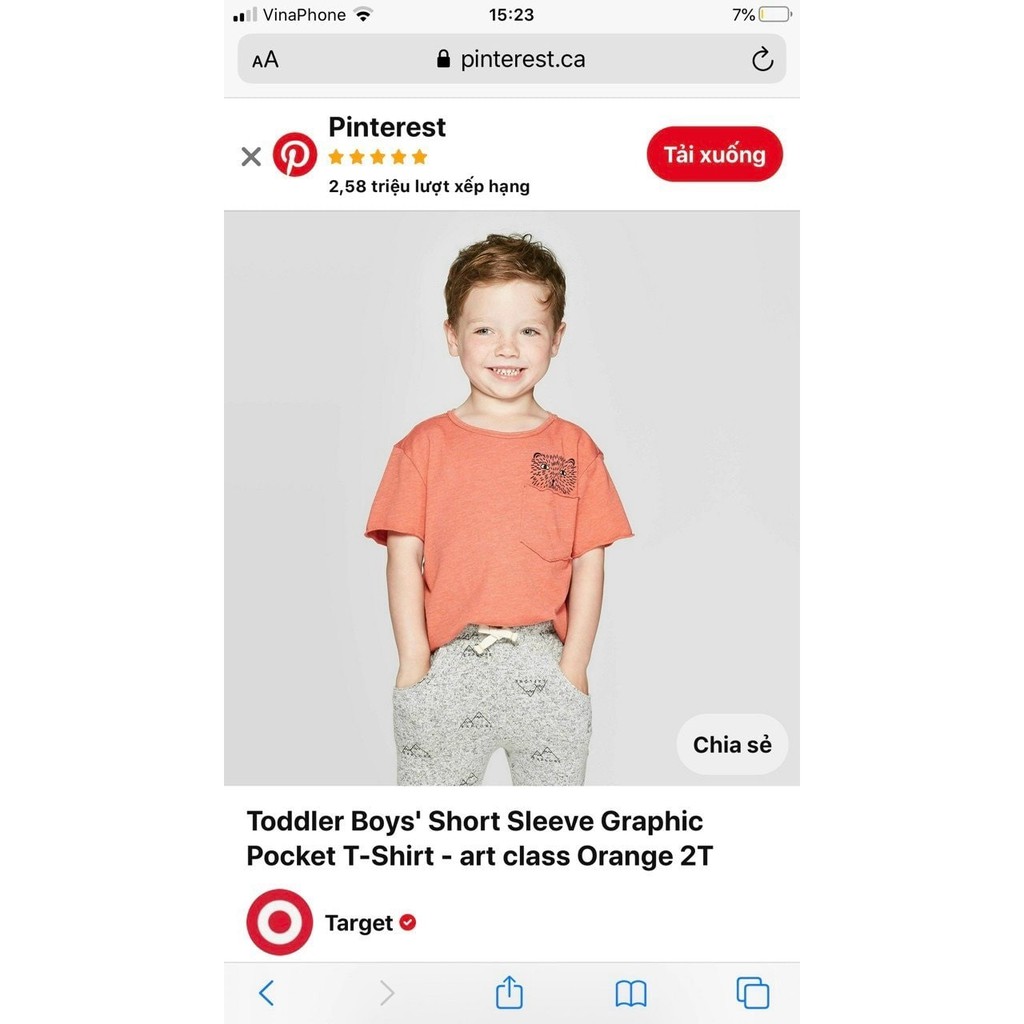
Task: Tap the pinterest.ca address bar
Action: pyautogui.click(x=510, y=60)
